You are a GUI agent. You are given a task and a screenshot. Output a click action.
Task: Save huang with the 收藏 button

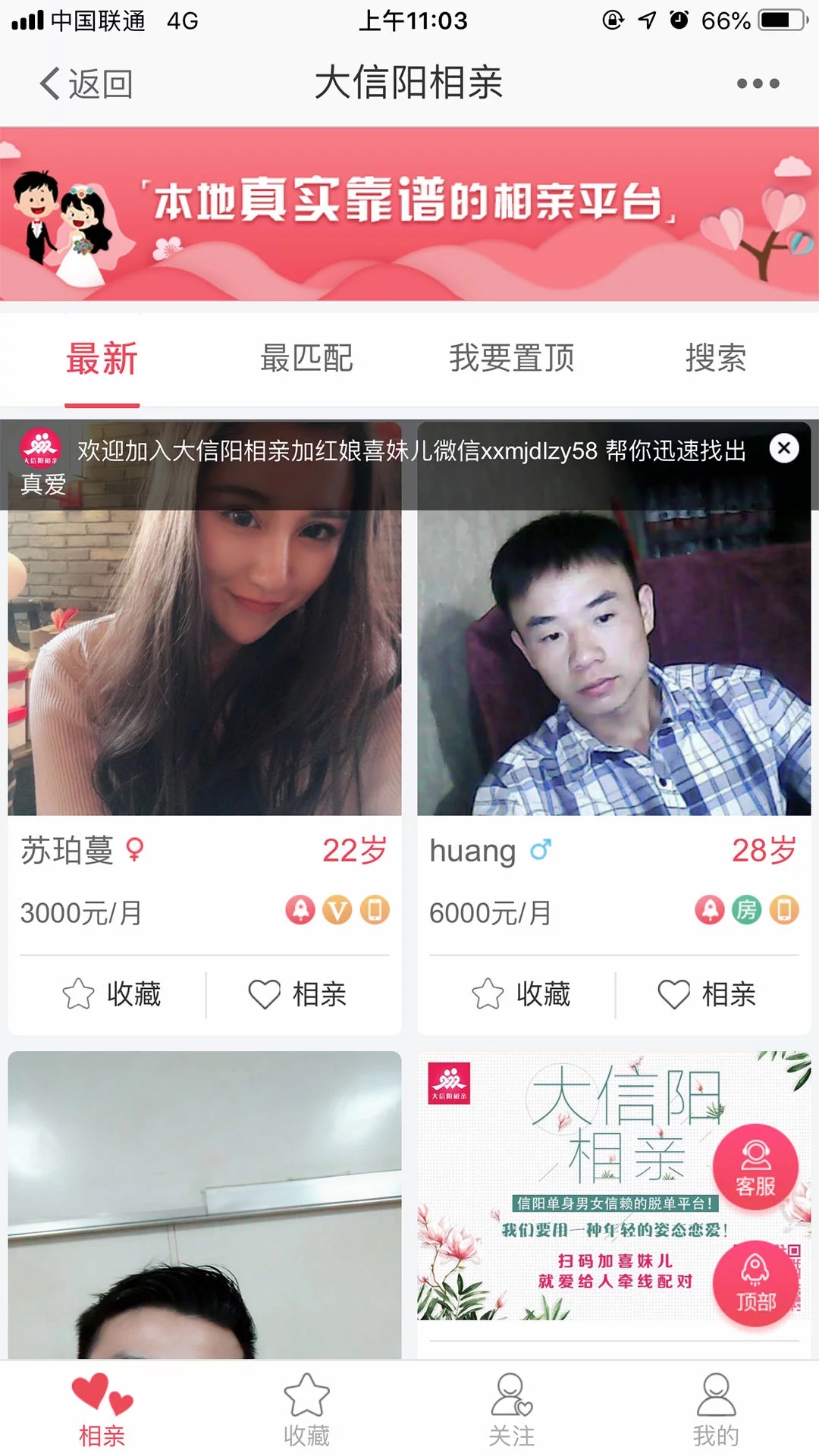(522, 993)
